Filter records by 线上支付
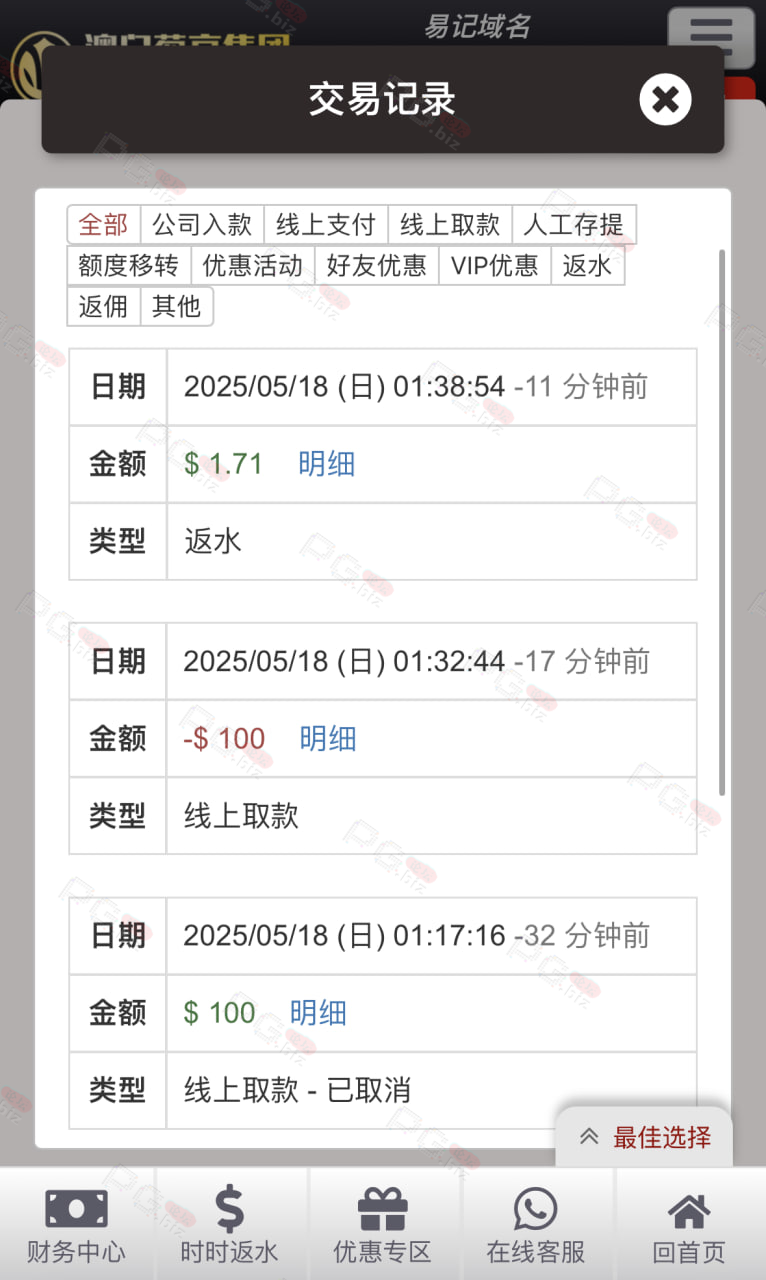Viewport: 766px width, 1280px height. click(327, 225)
